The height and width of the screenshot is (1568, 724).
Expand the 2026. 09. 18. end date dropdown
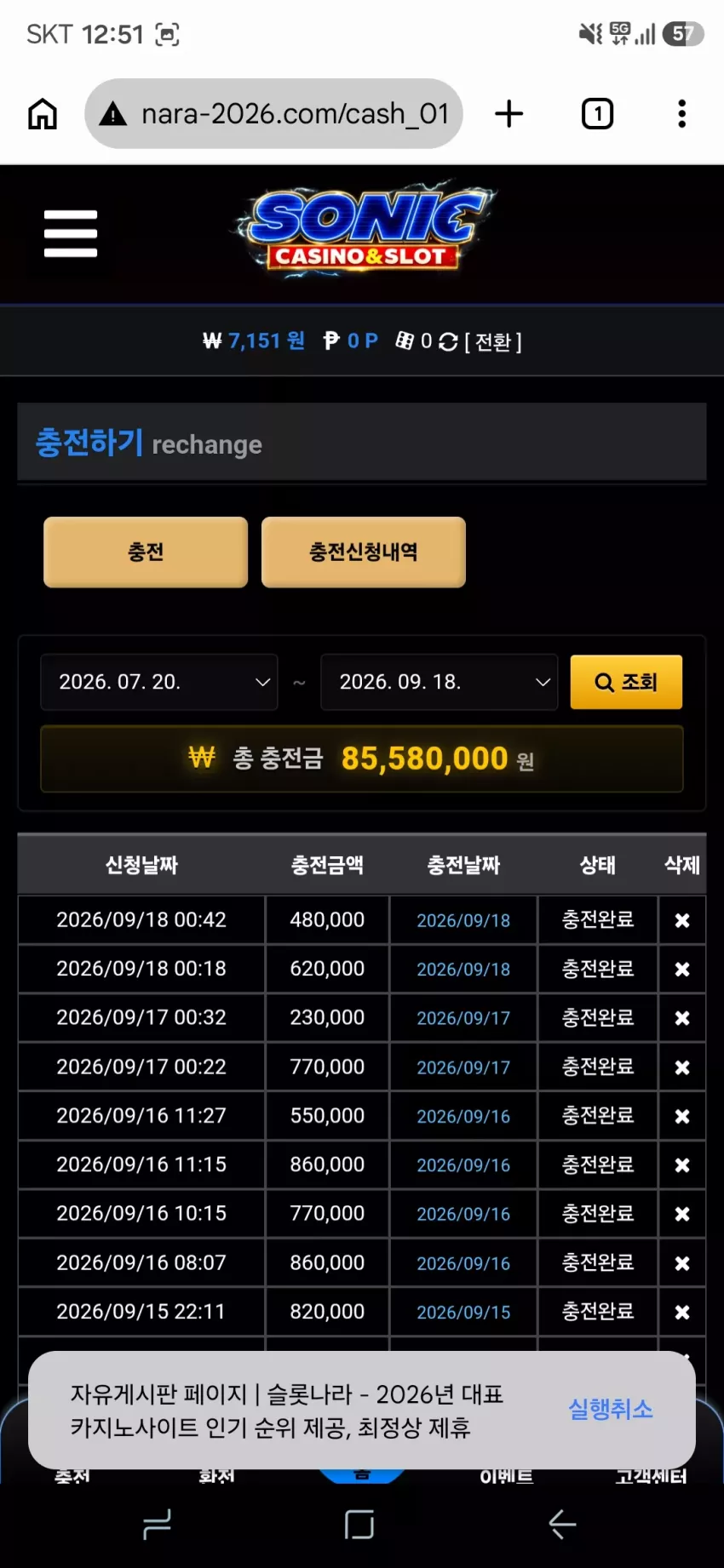pos(439,682)
